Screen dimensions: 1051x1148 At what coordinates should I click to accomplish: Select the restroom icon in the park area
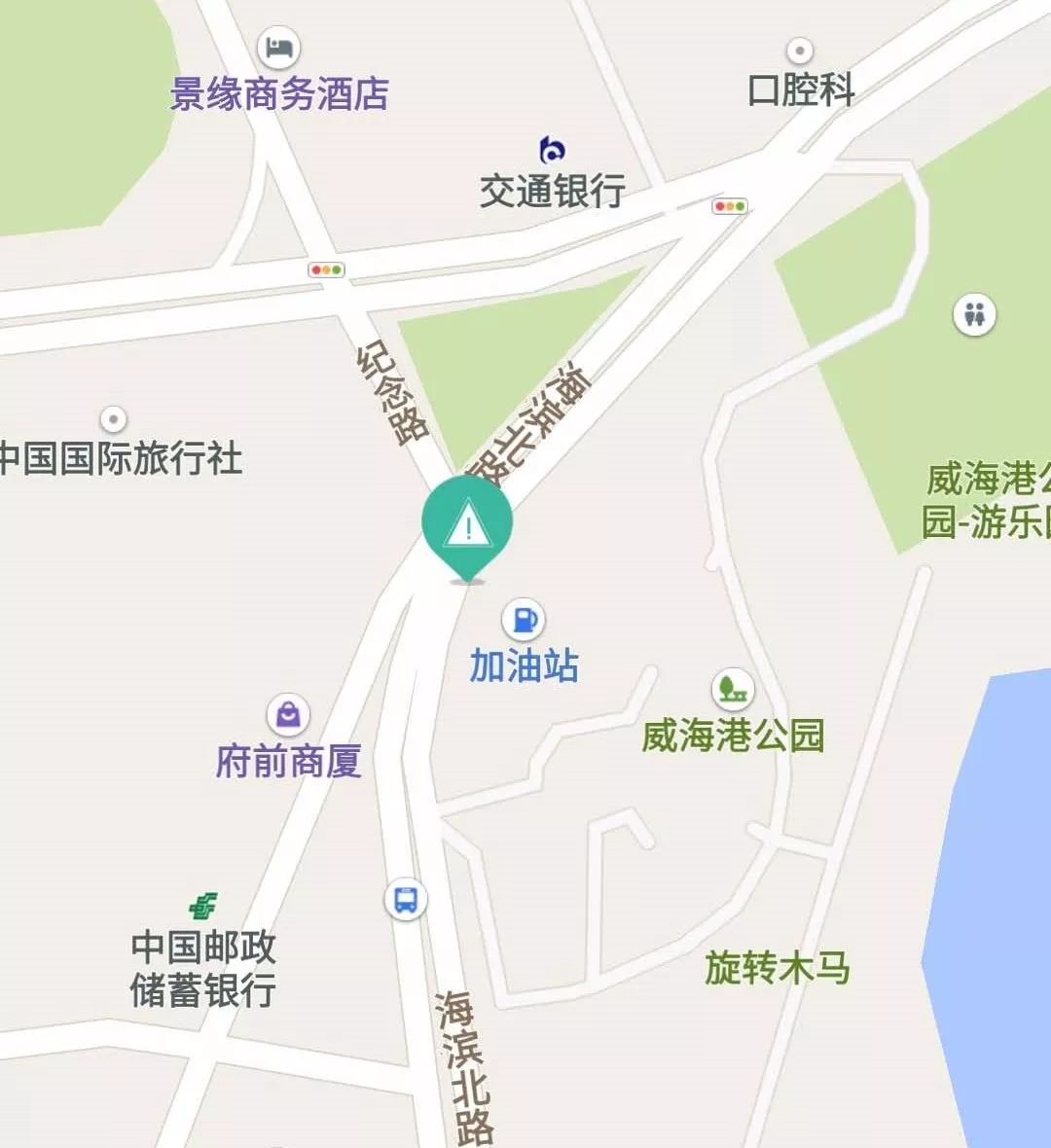[973, 313]
